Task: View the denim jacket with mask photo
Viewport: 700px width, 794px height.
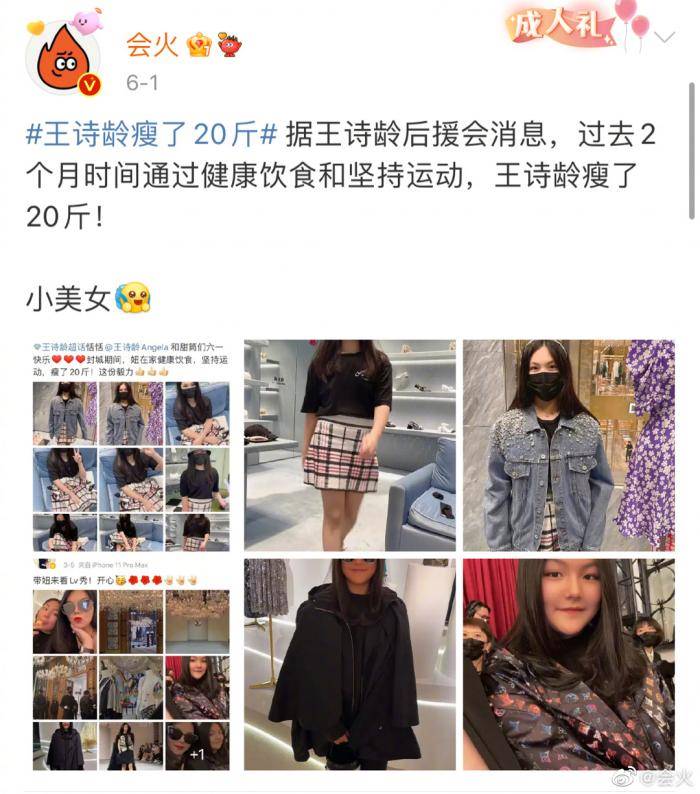Action: (568, 445)
